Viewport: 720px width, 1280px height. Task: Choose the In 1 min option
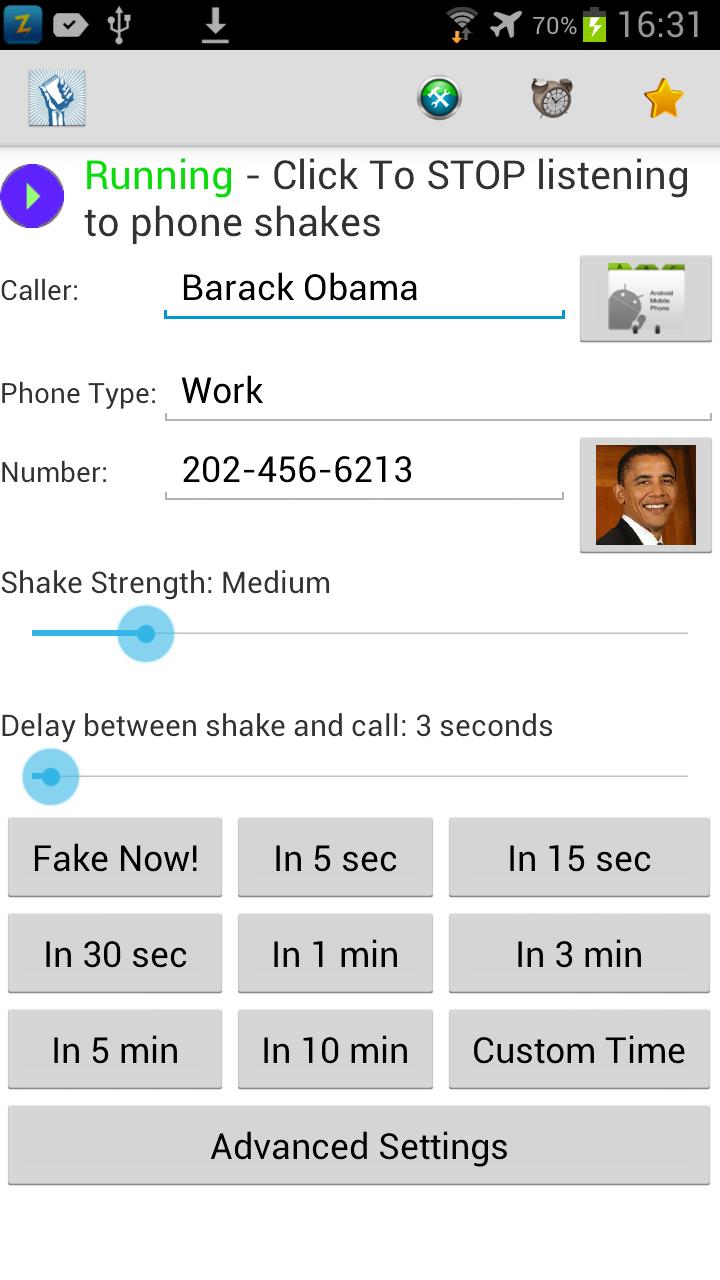click(335, 954)
